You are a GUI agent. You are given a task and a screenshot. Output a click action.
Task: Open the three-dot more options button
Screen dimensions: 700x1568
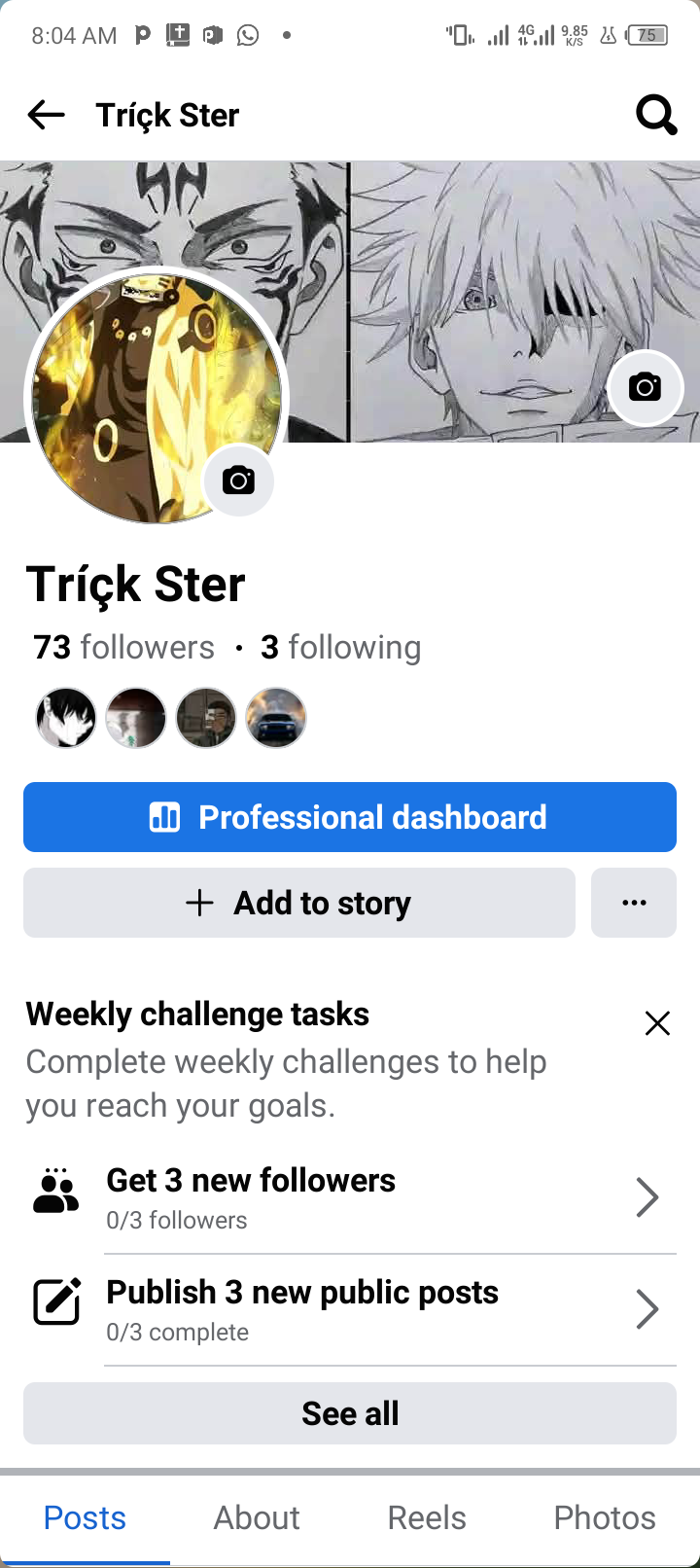coord(634,903)
